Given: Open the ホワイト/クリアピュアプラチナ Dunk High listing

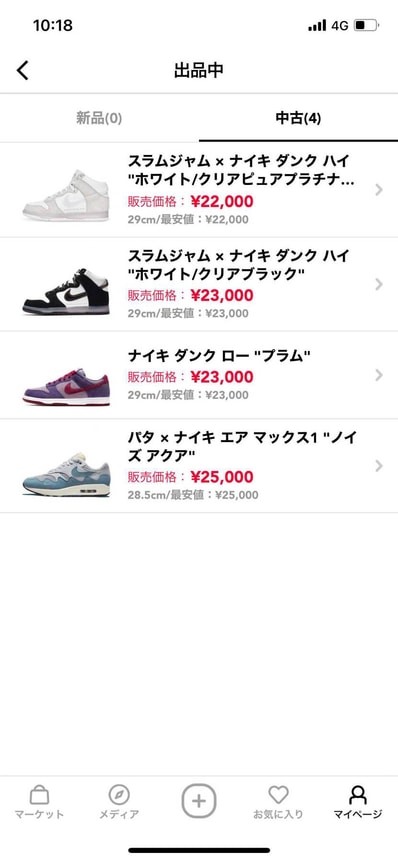Looking at the screenshot, I should tap(199, 190).
